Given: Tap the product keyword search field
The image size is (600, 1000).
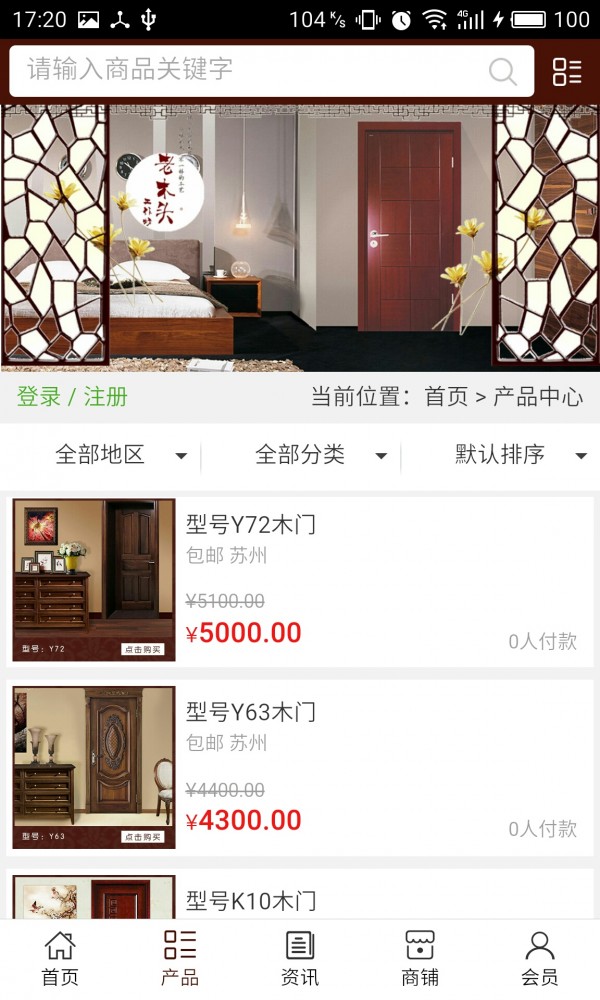Looking at the screenshot, I should click(x=250, y=70).
